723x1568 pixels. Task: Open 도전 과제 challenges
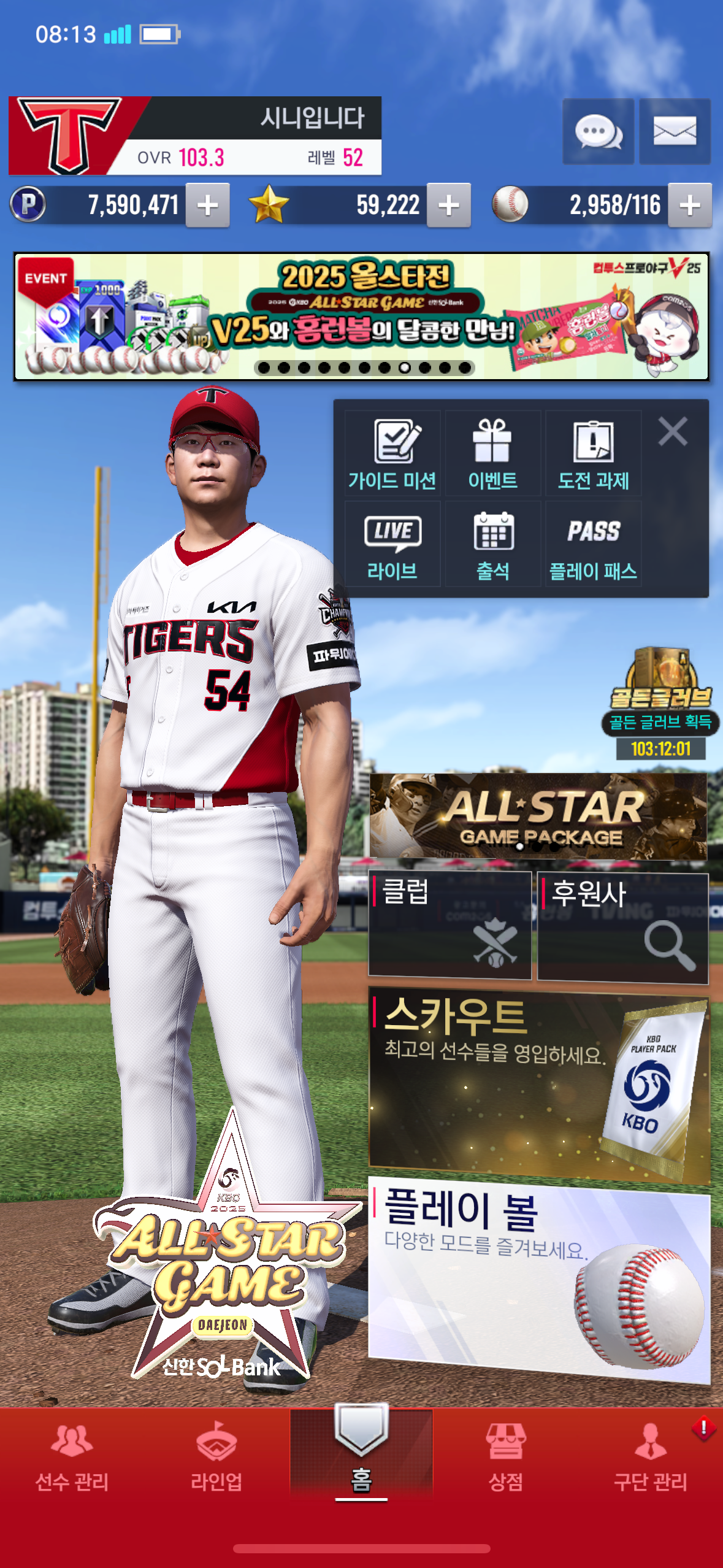click(593, 454)
